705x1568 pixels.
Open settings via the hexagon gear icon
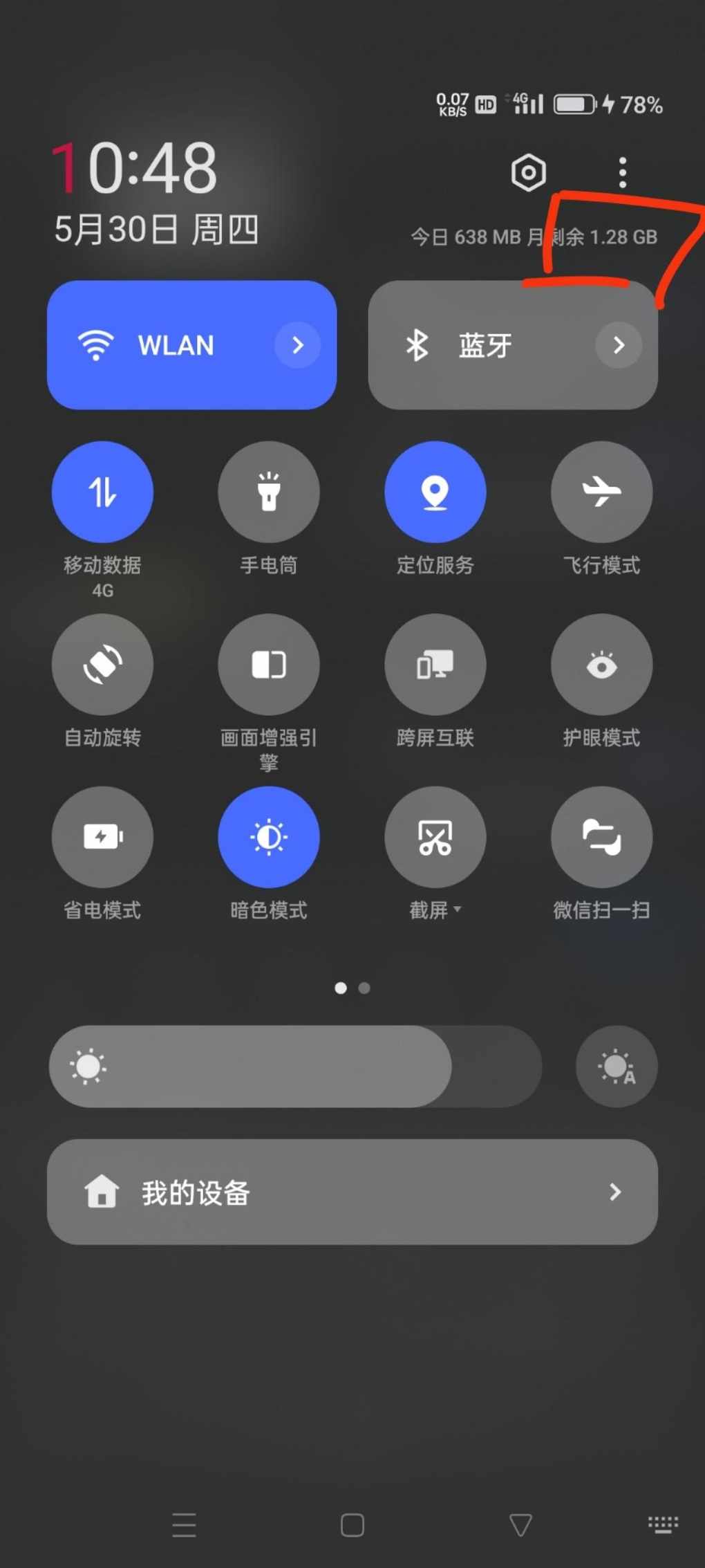coord(529,172)
